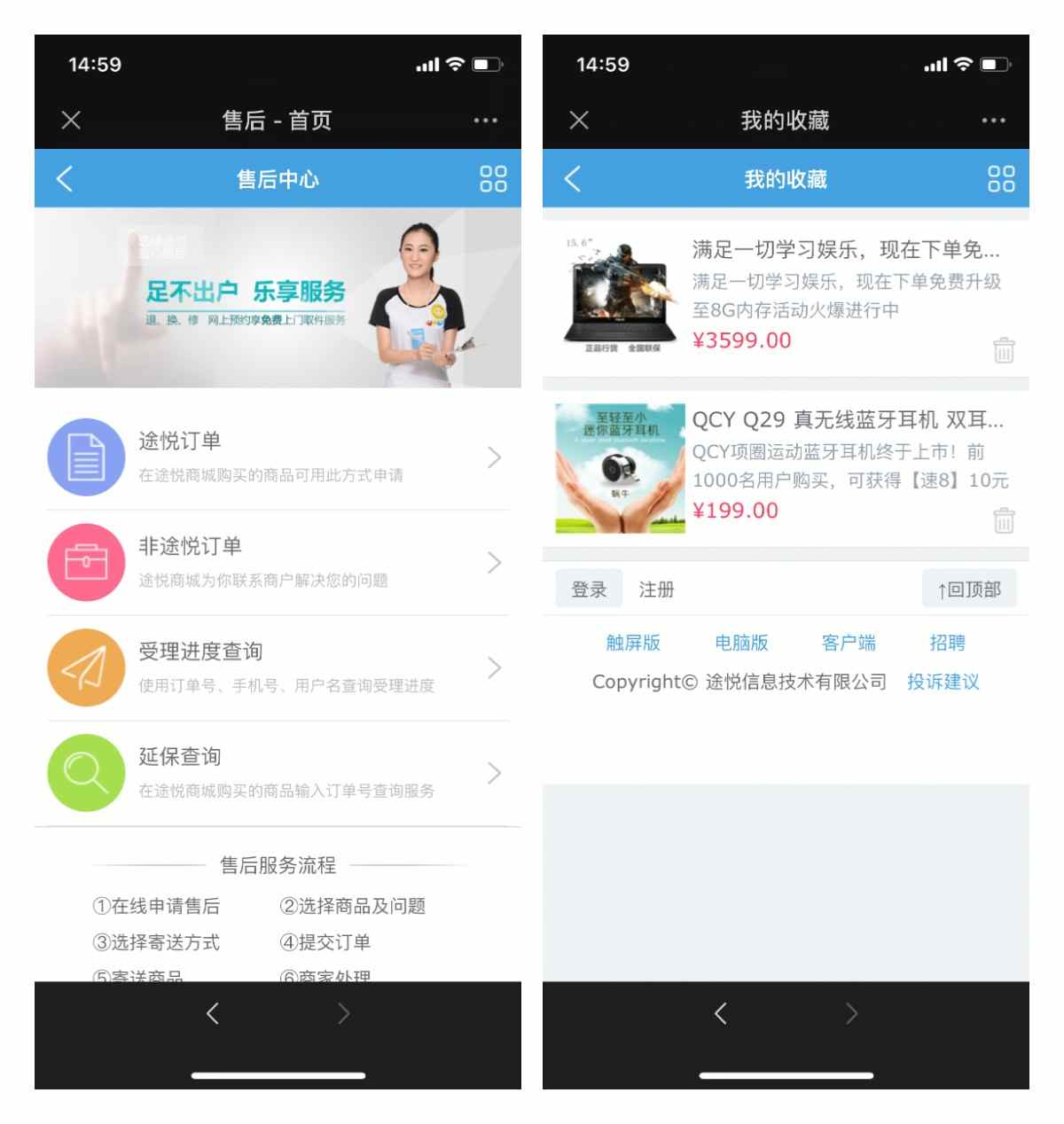Tap the 足不出户 乐享服务 banner
1064x1124 pixels.
pyautogui.click(x=278, y=298)
